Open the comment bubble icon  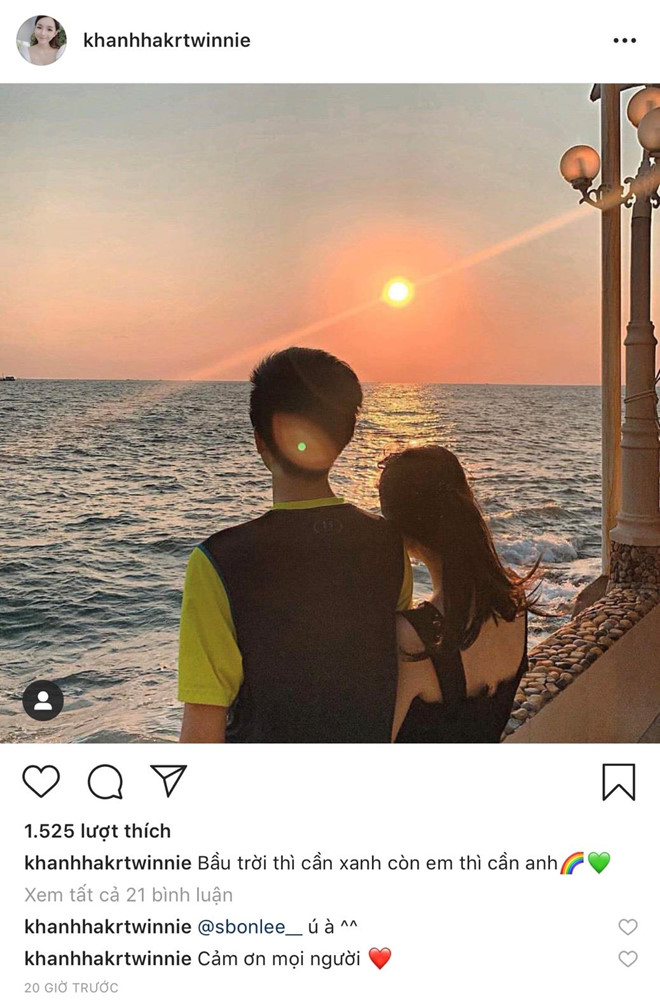(x=105, y=781)
